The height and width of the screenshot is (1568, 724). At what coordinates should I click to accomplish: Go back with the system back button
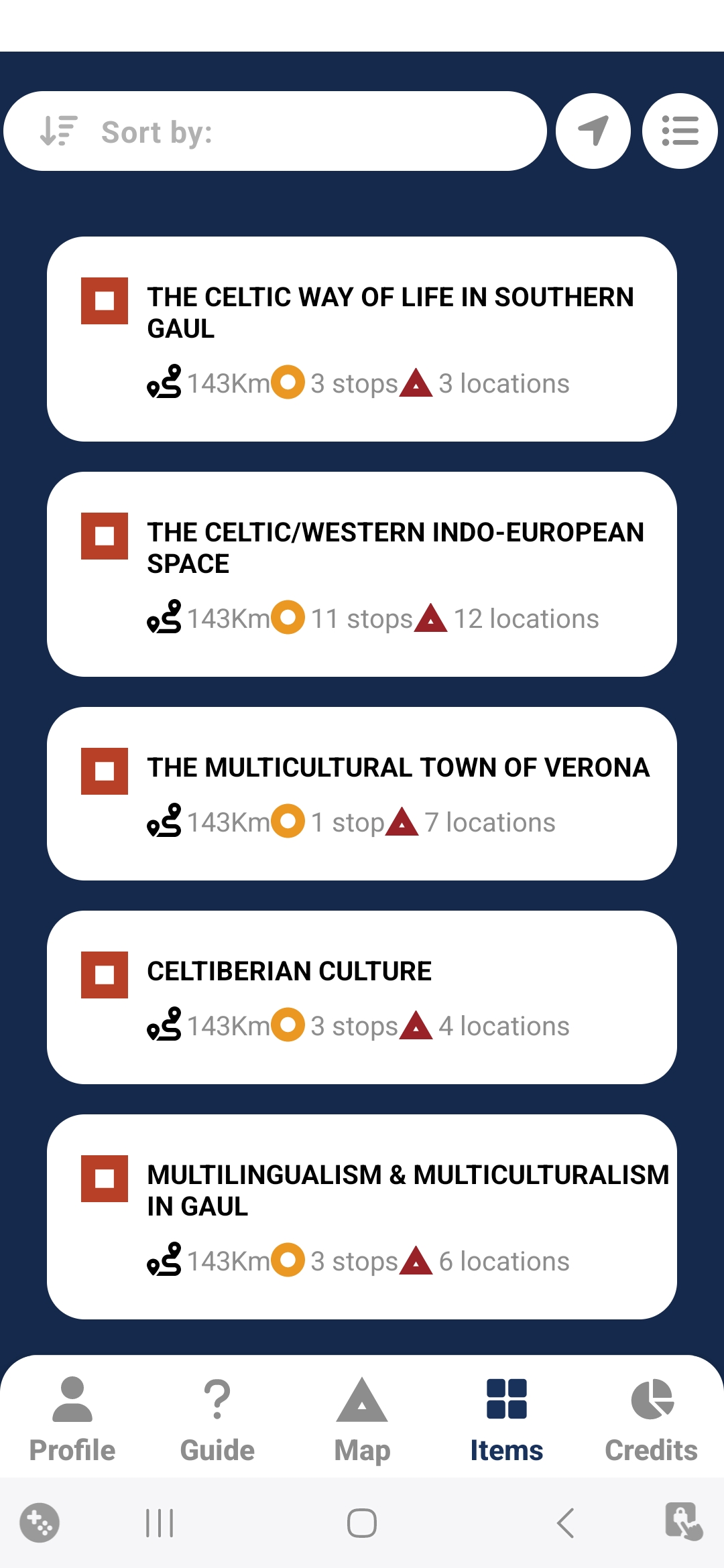pos(565,1523)
